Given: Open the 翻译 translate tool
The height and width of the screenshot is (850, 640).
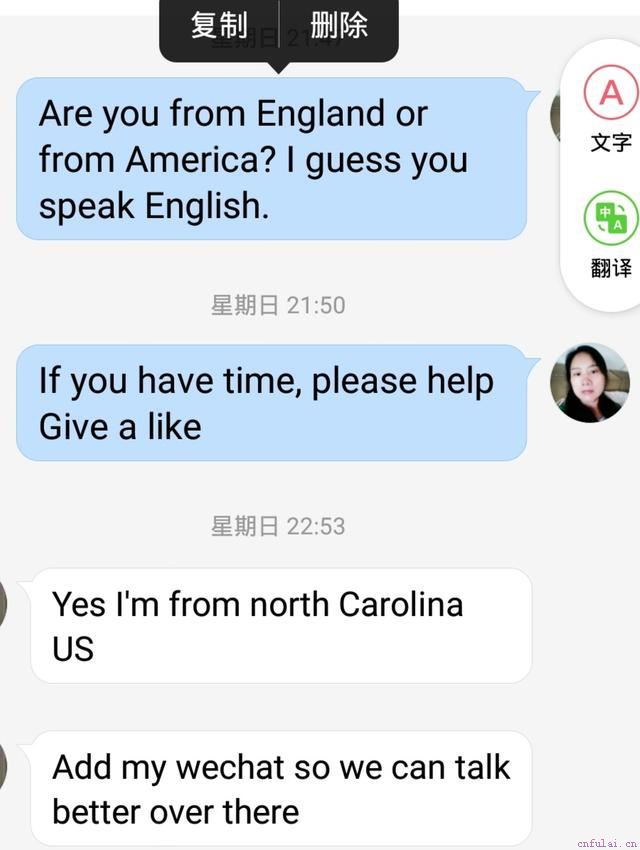Looking at the screenshot, I should pyautogui.click(x=610, y=234).
